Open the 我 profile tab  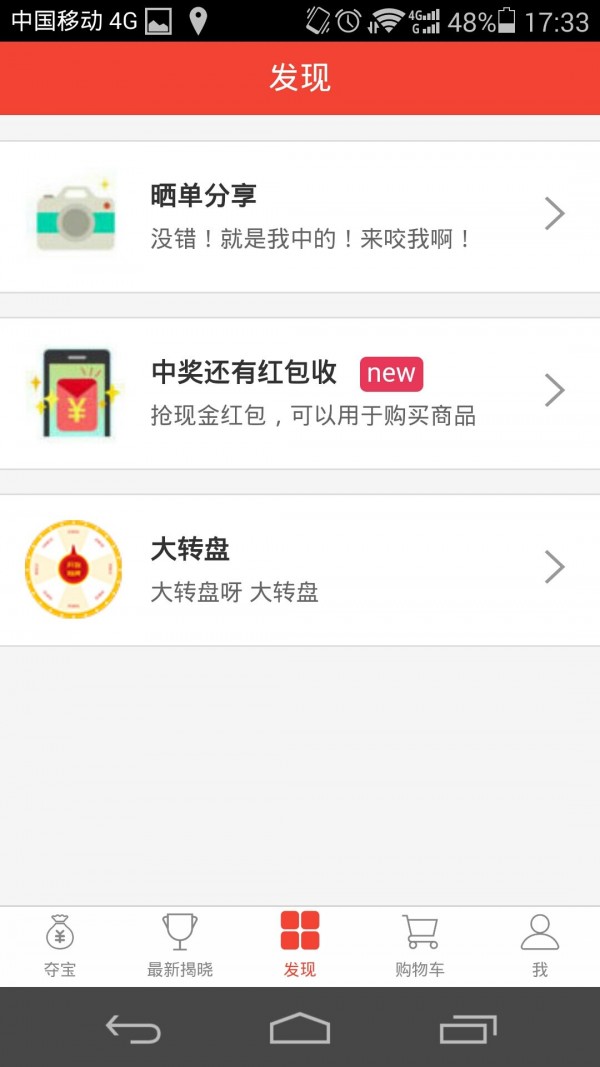coord(540,945)
